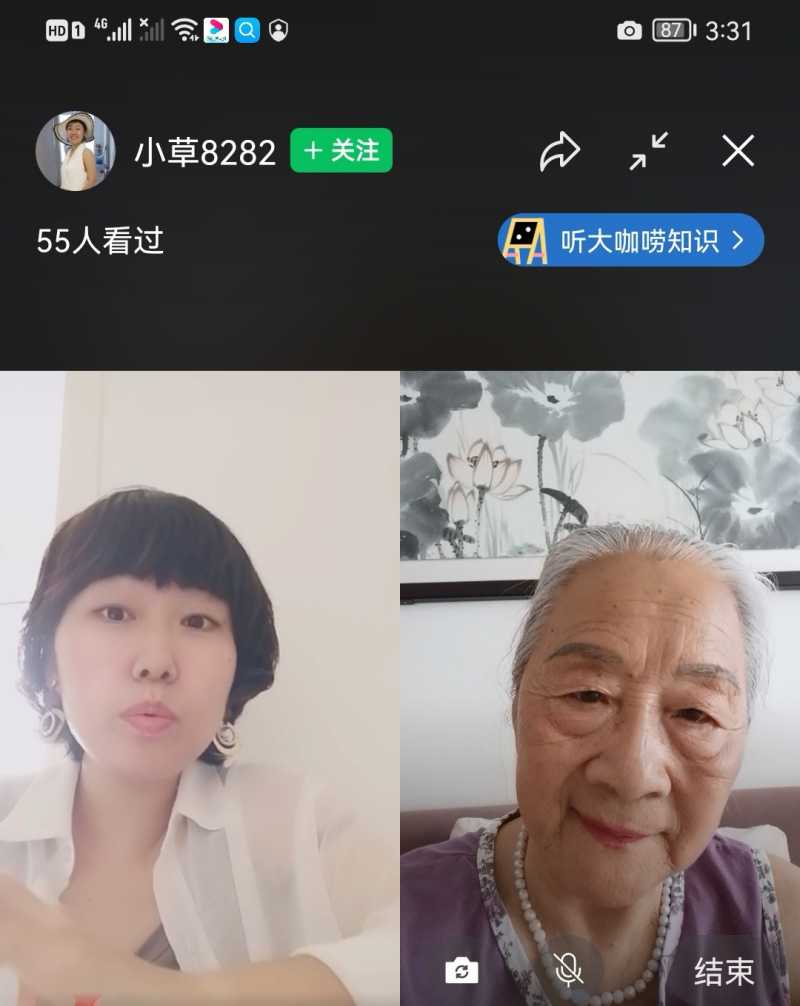The width and height of the screenshot is (800, 1006).
Task: Tap the shrink-to-small-window icon
Action: click(648, 150)
